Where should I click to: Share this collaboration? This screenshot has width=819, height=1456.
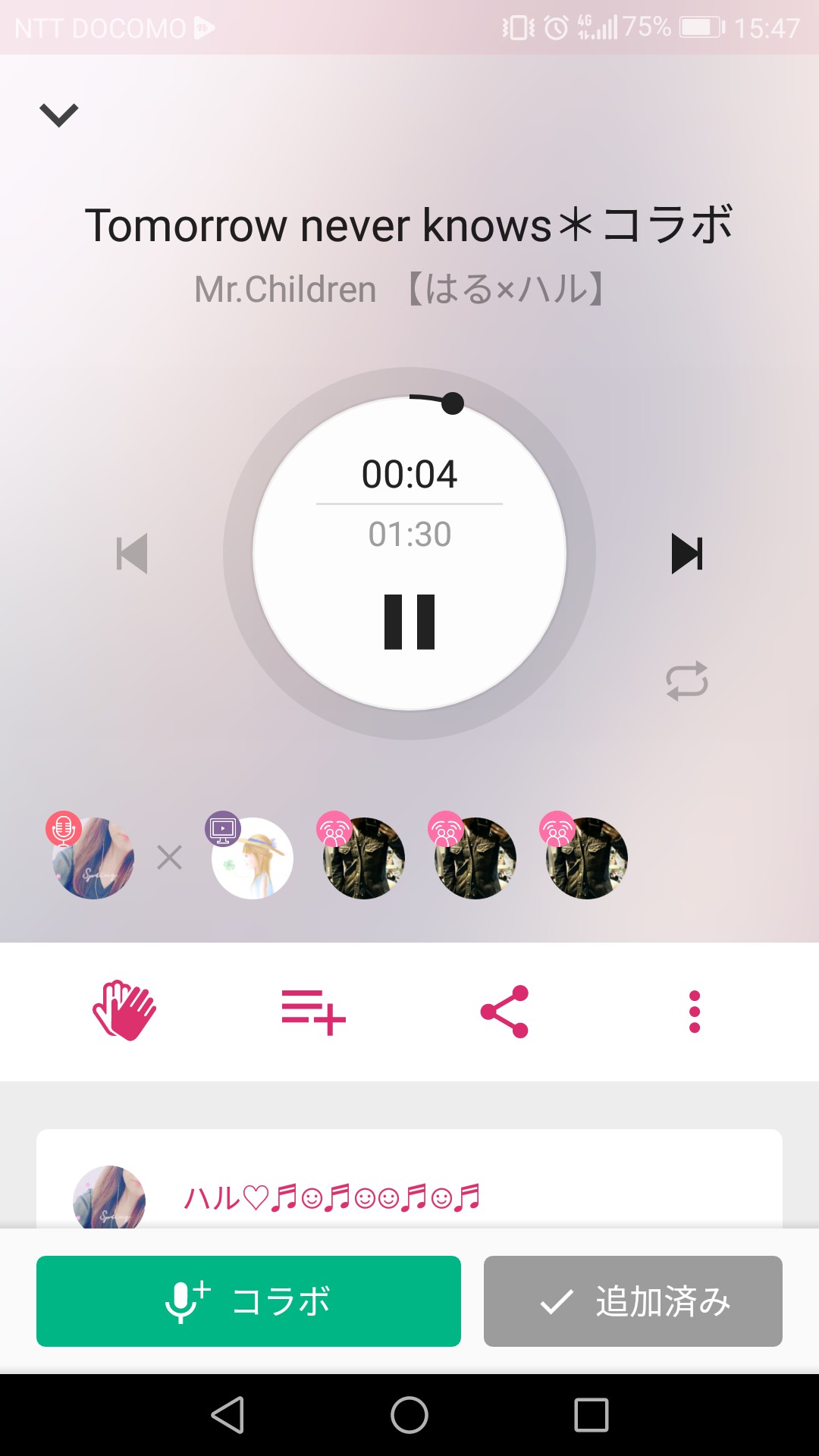coord(504,1011)
